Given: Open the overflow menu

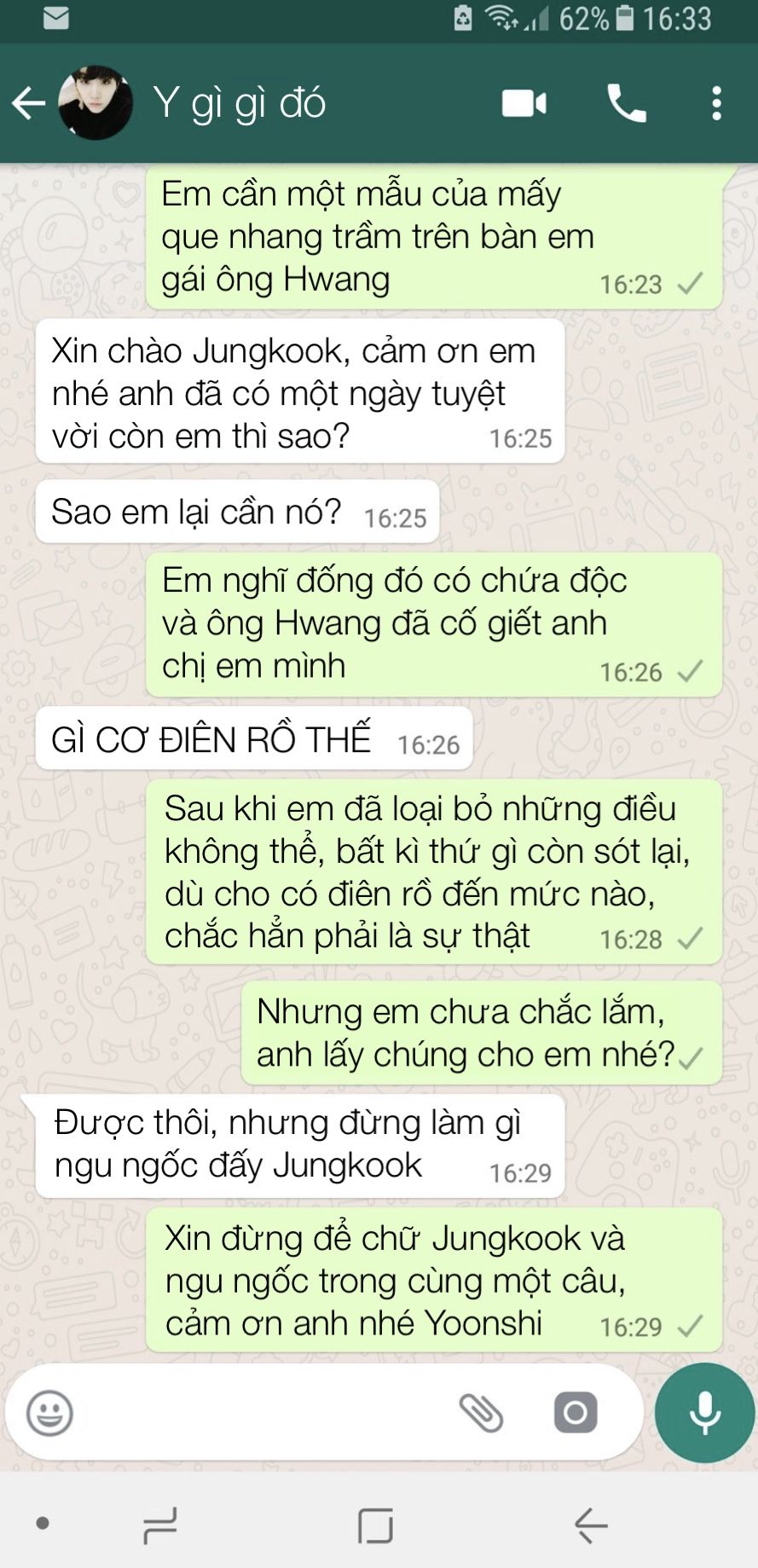Looking at the screenshot, I should 716,103.
